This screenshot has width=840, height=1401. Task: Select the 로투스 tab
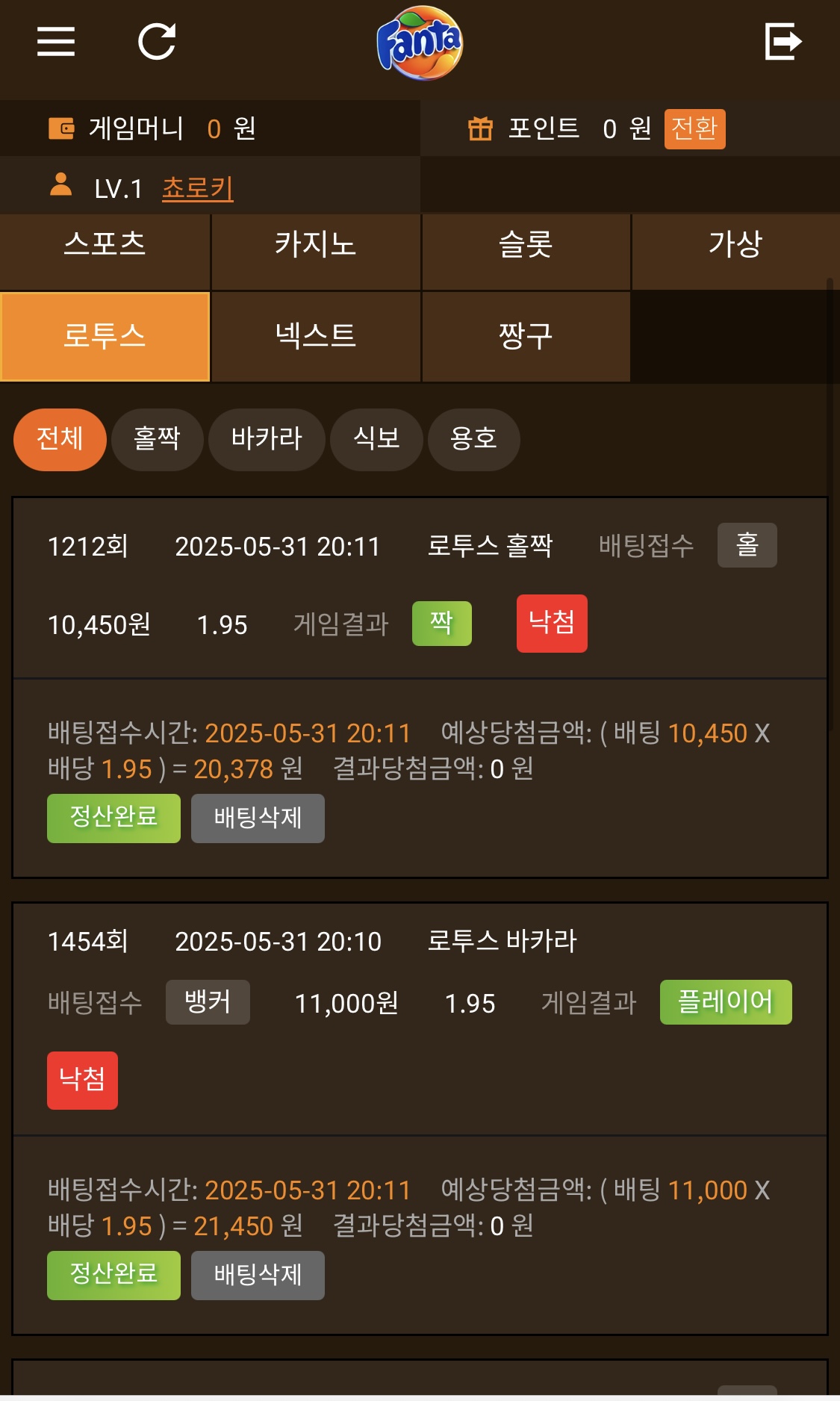pyautogui.click(x=105, y=337)
